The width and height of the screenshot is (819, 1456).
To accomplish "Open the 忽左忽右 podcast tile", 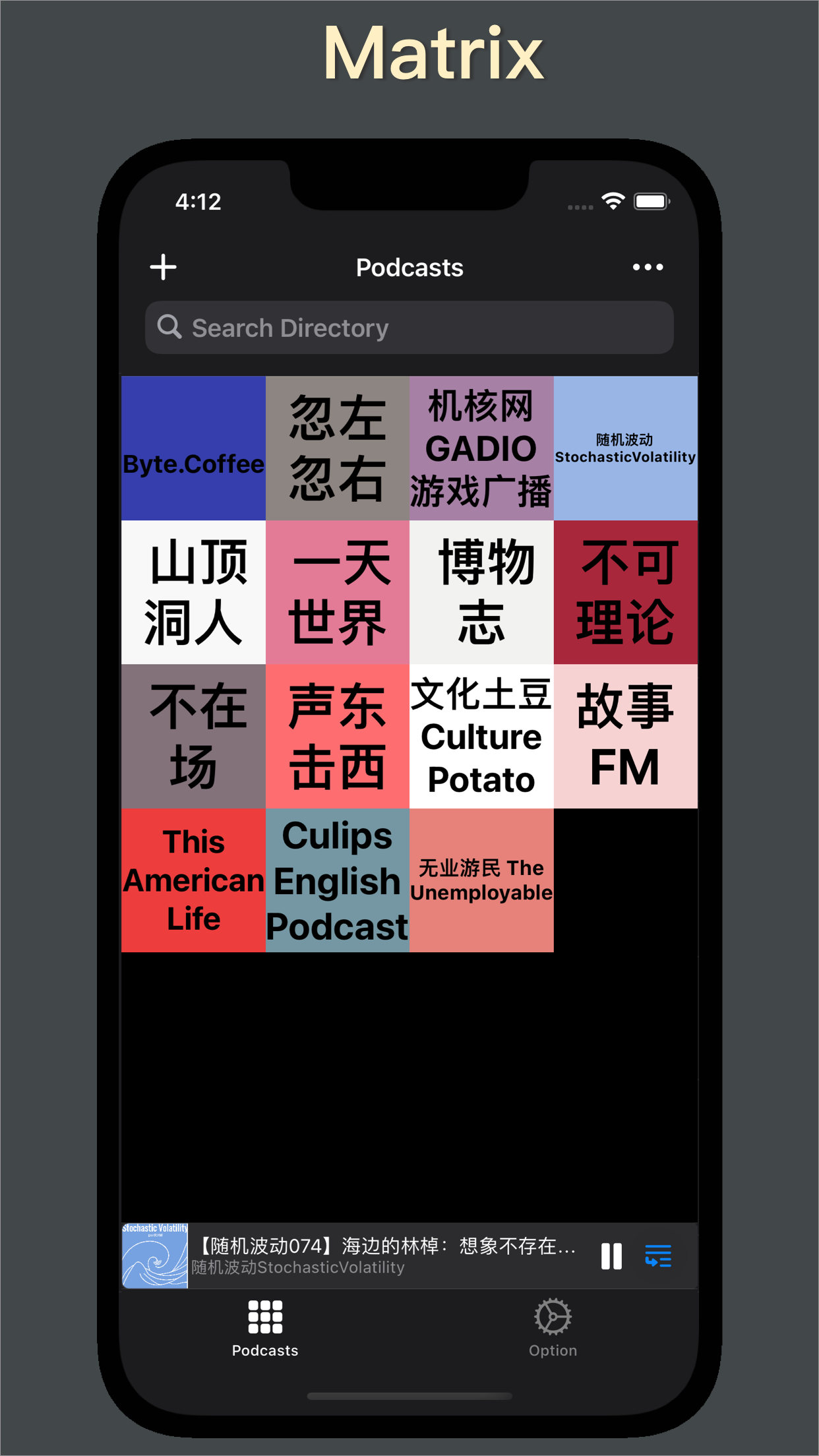I will (338, 448).
